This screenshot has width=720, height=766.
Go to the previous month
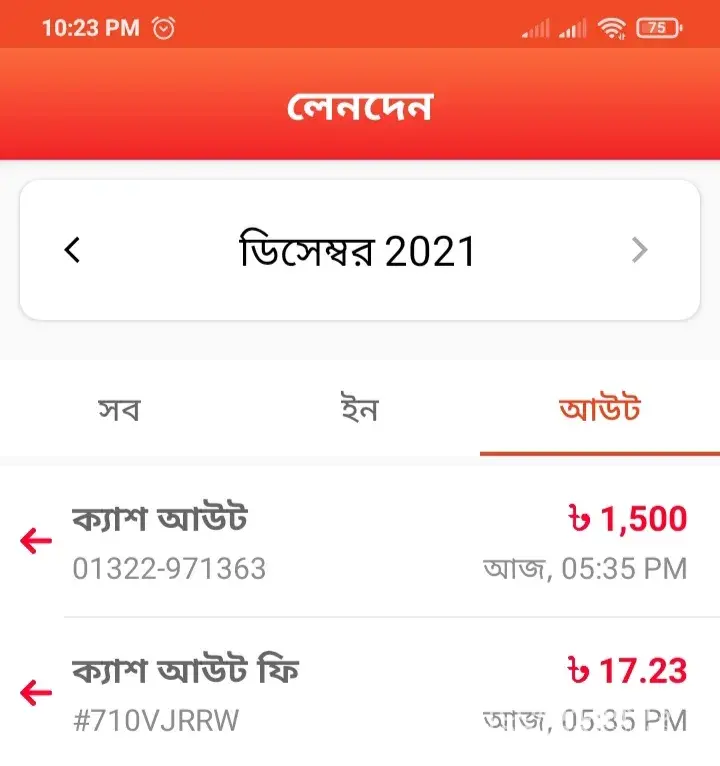click(x=72, y=250)
